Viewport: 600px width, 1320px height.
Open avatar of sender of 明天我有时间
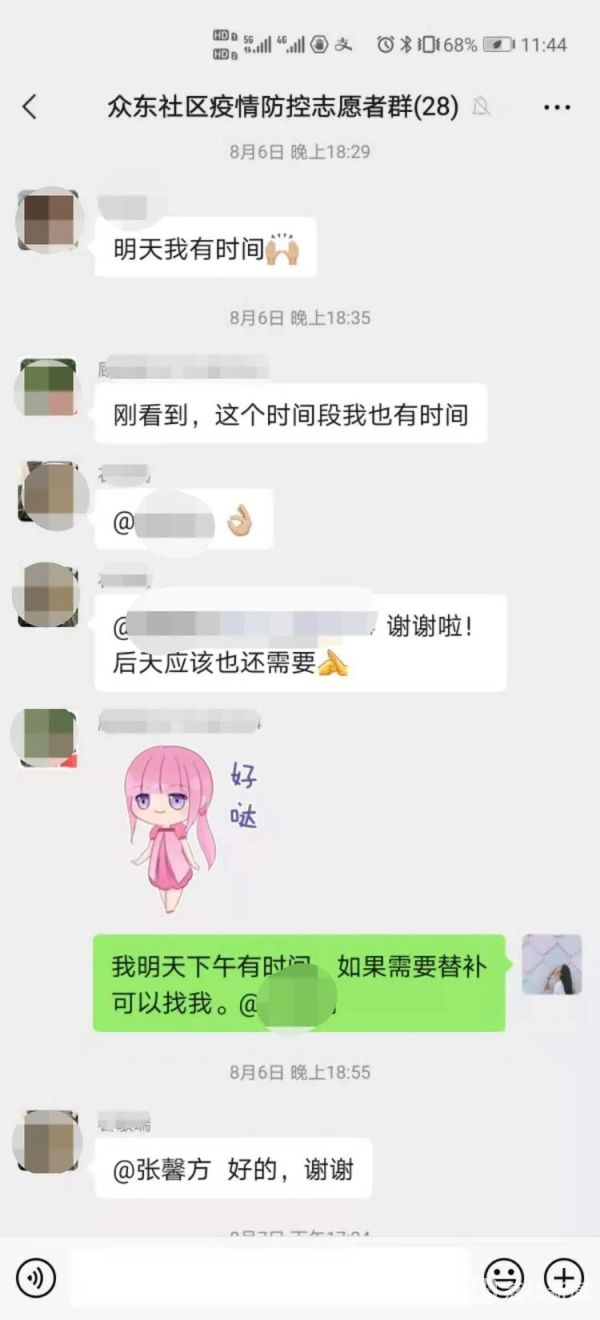pyautogui.click(x=48, y=220)
